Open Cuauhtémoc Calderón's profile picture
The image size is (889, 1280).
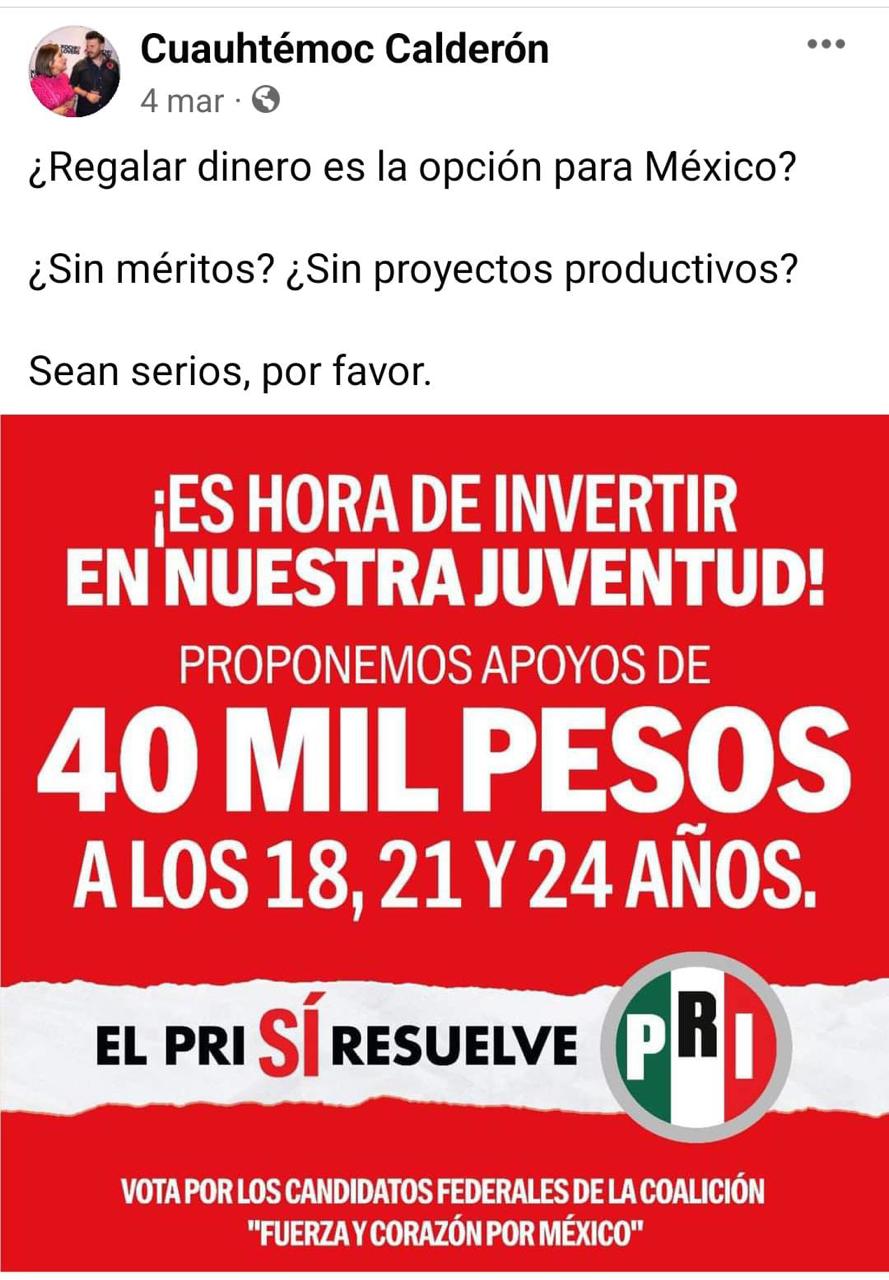[75, 73]
